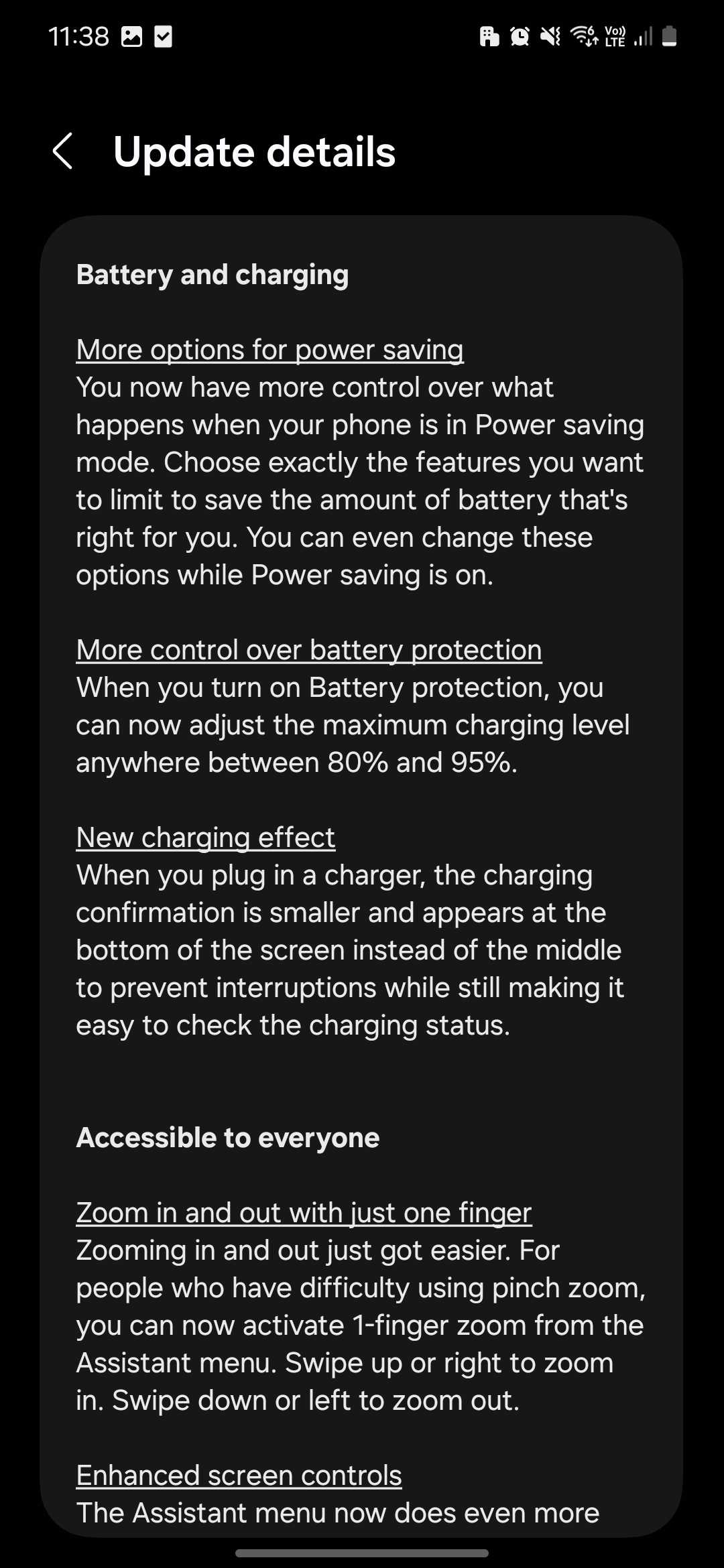This screenshot has width=724, height=1568.
Task: Go back from Update details
Action: (x=63, y=151)
